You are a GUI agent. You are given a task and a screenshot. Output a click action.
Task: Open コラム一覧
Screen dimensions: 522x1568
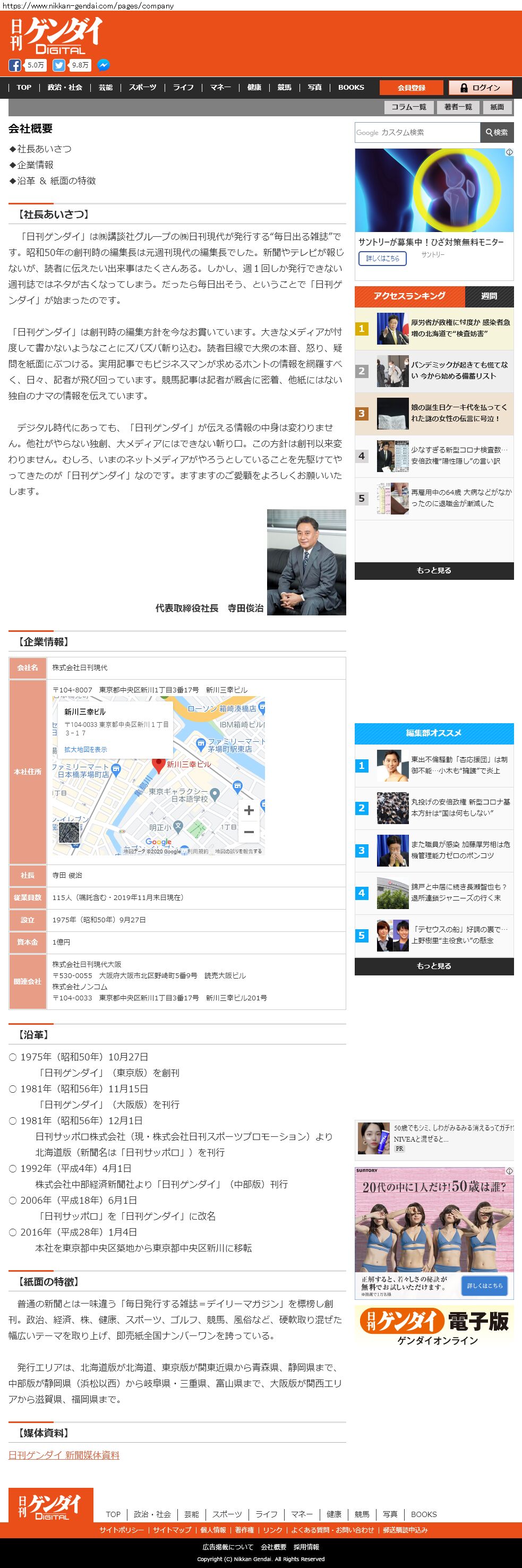pyautogui.click(x=408, y=107)
